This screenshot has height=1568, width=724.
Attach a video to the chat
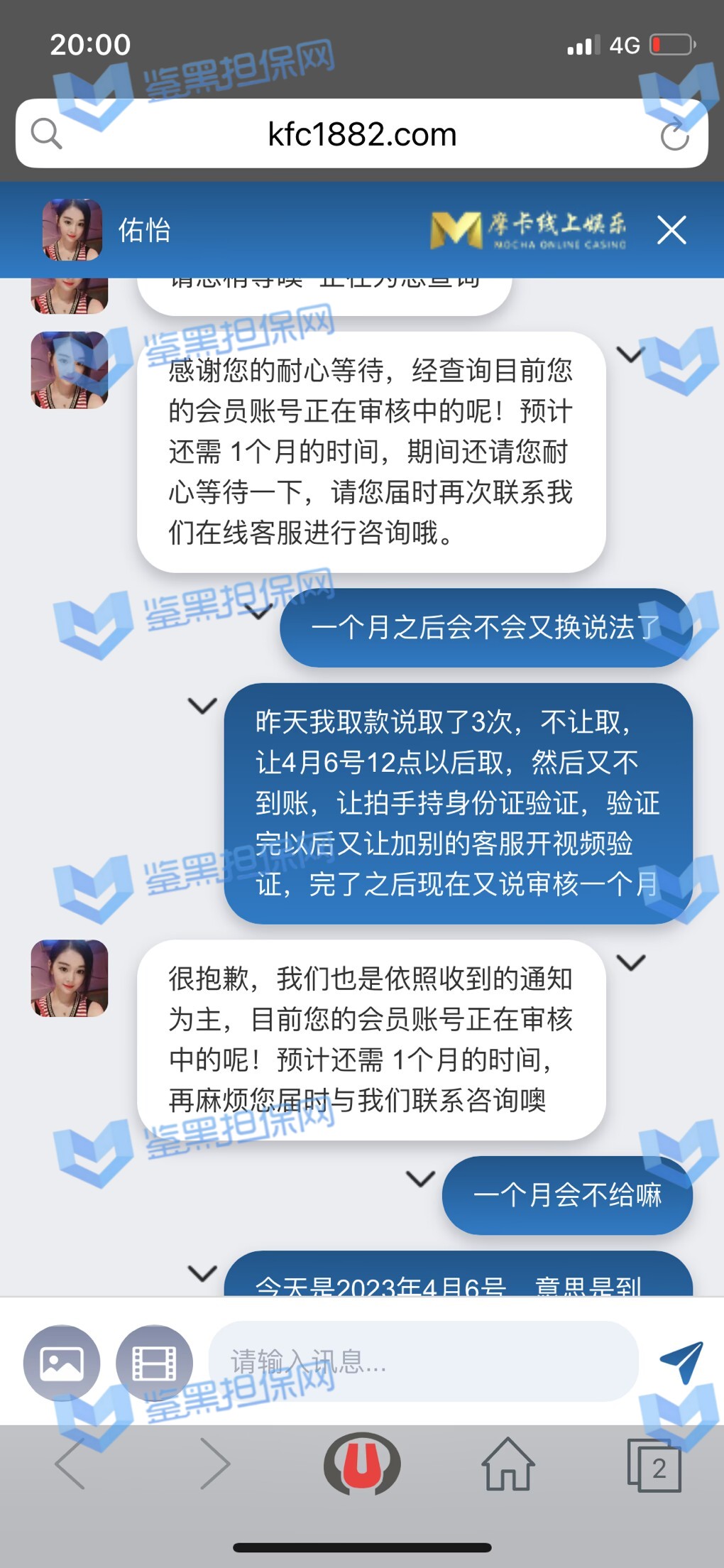pos(154,1363)
